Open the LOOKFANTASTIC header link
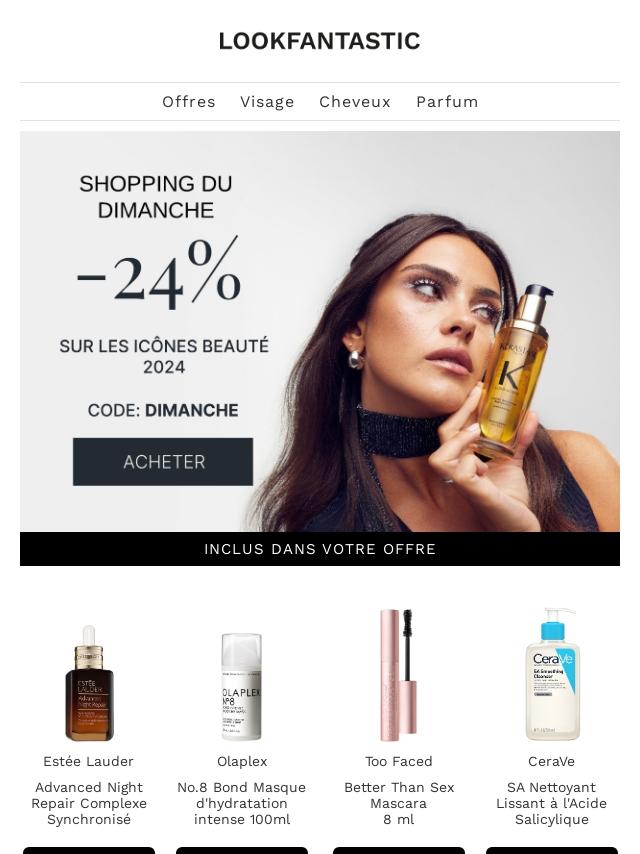This screenshot has width=640, height=854. point(320,41)
